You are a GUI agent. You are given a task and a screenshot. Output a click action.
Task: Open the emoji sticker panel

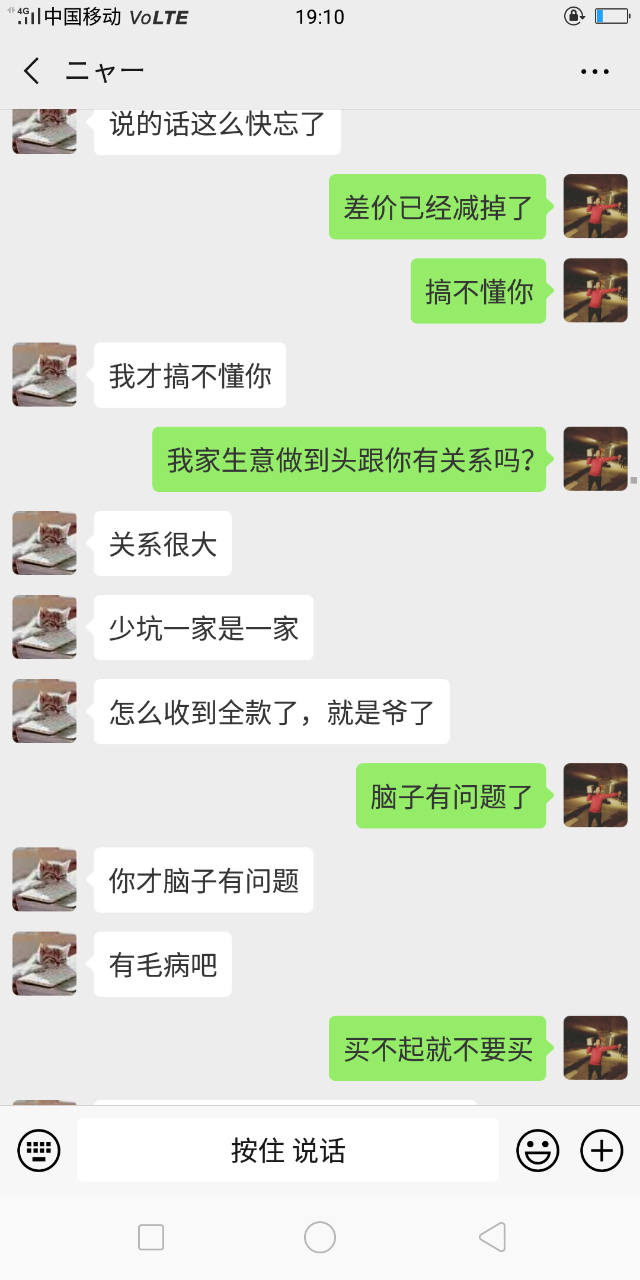click(537, 1150)
